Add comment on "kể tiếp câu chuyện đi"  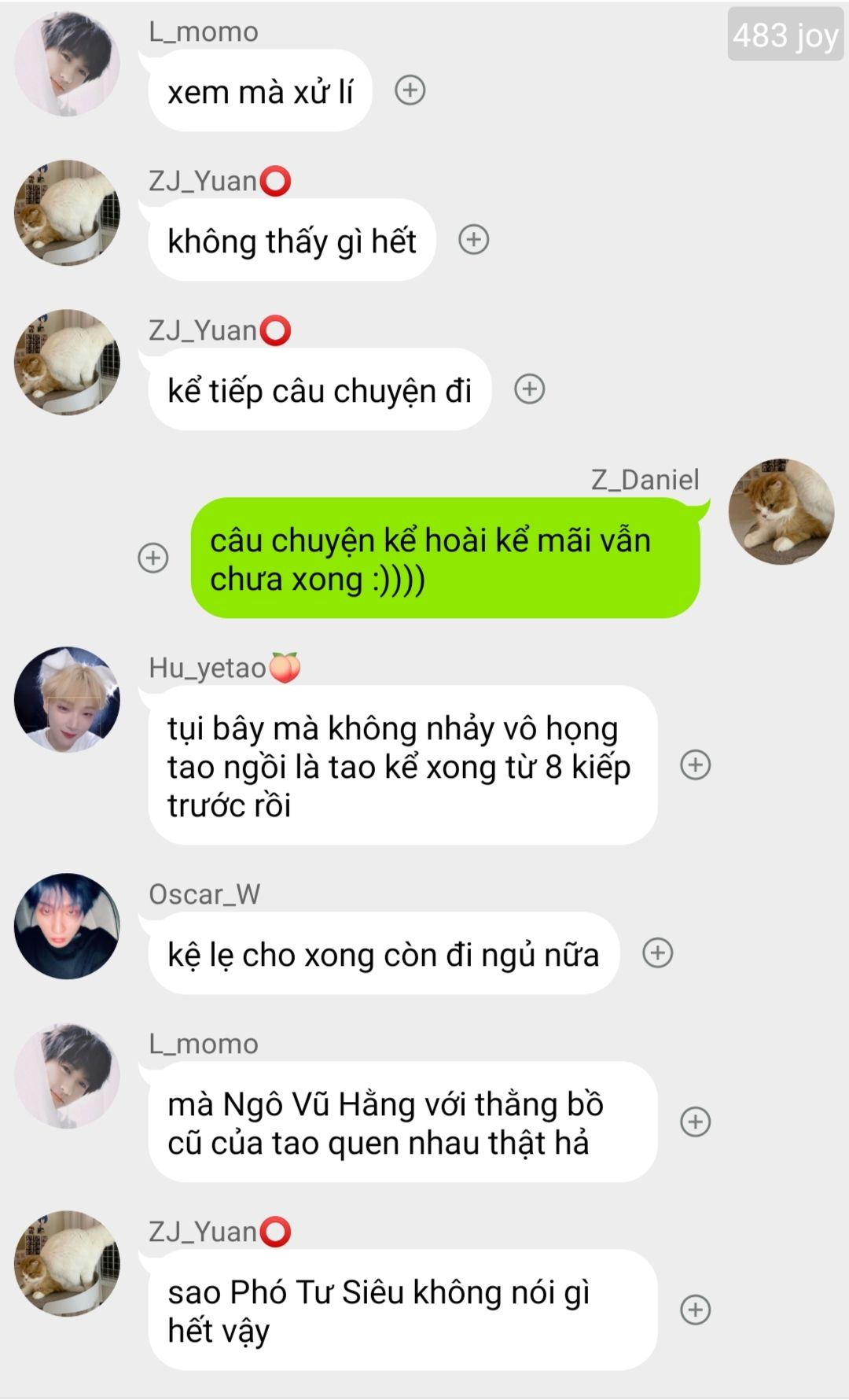pos(529,389)
